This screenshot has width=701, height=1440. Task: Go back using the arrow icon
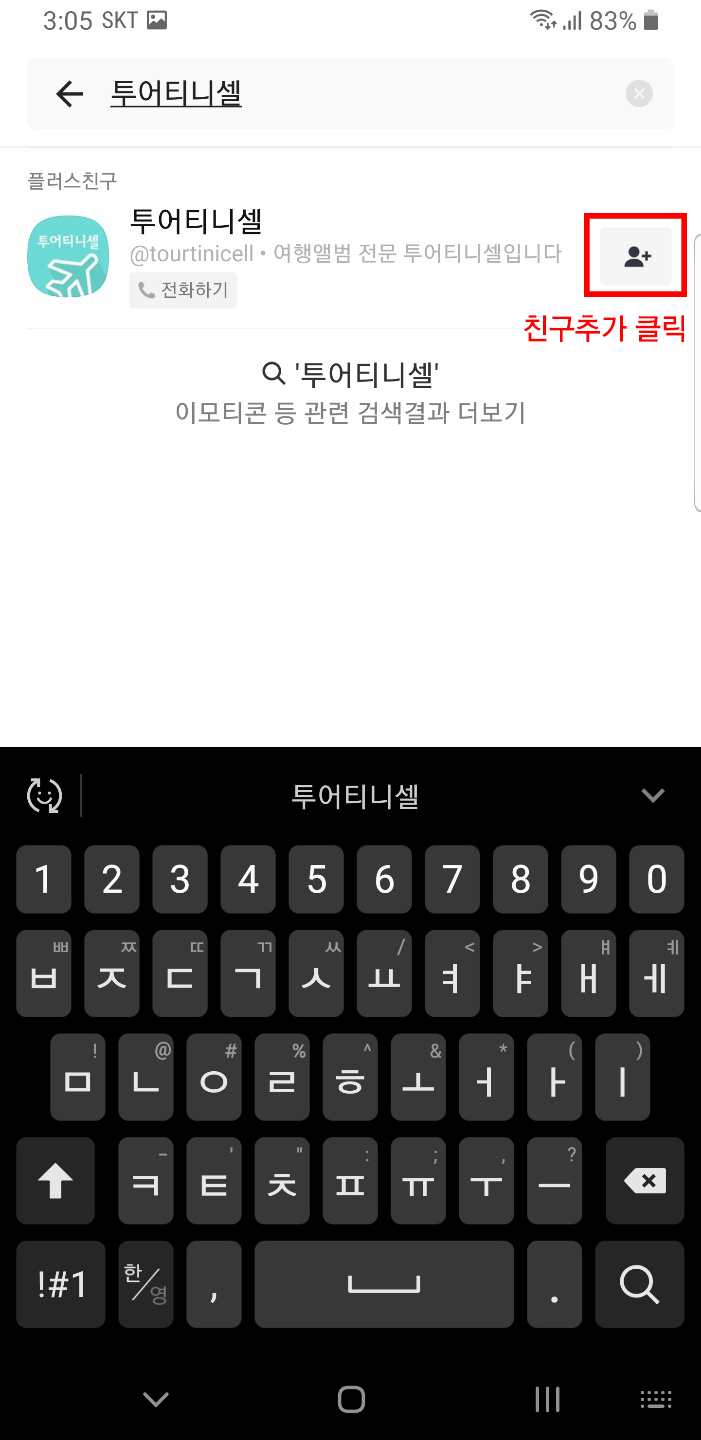click(x=69, y=94)
